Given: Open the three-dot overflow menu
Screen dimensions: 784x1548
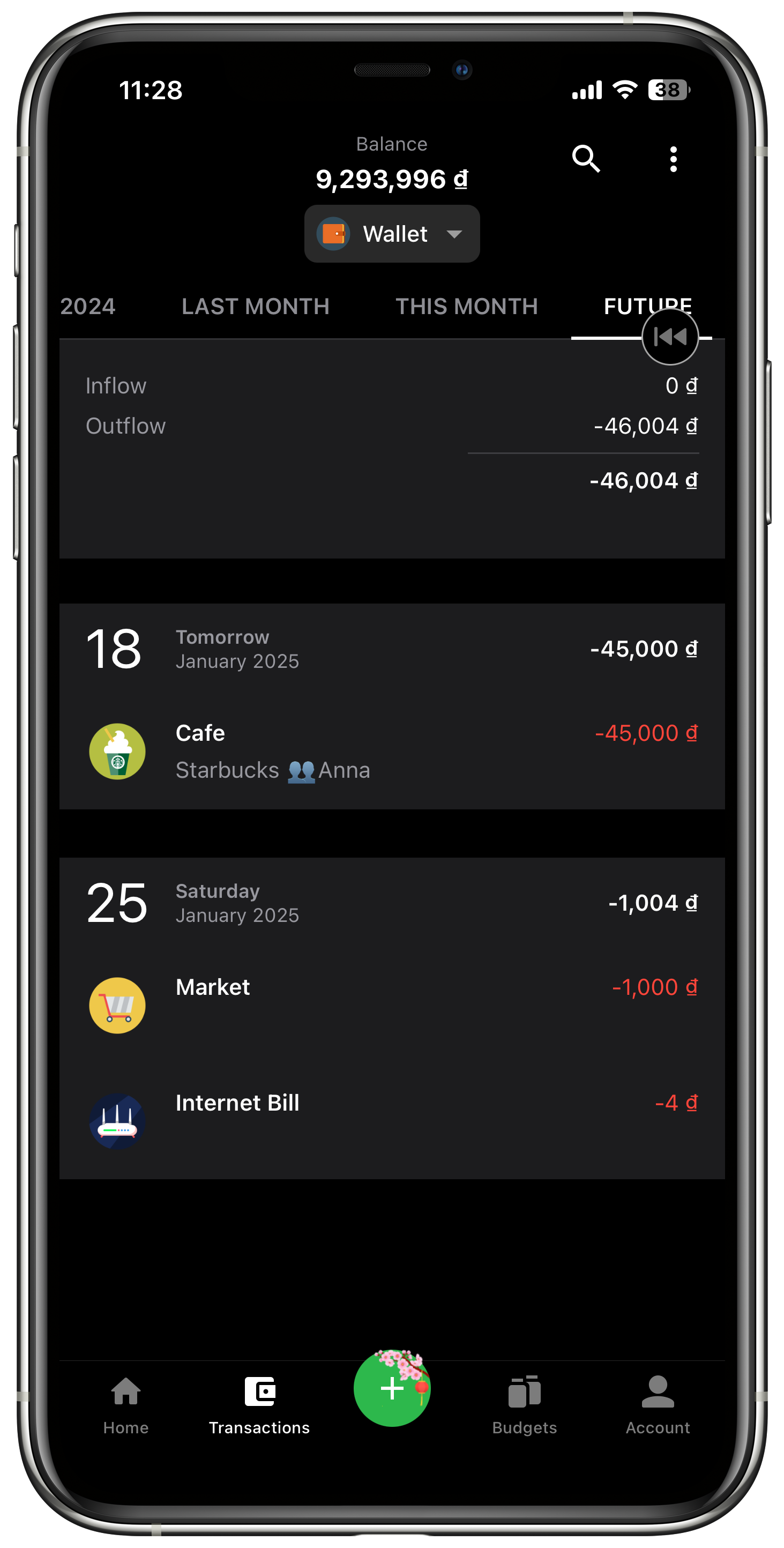Looking at the screenshot, I should click(673, 159).
